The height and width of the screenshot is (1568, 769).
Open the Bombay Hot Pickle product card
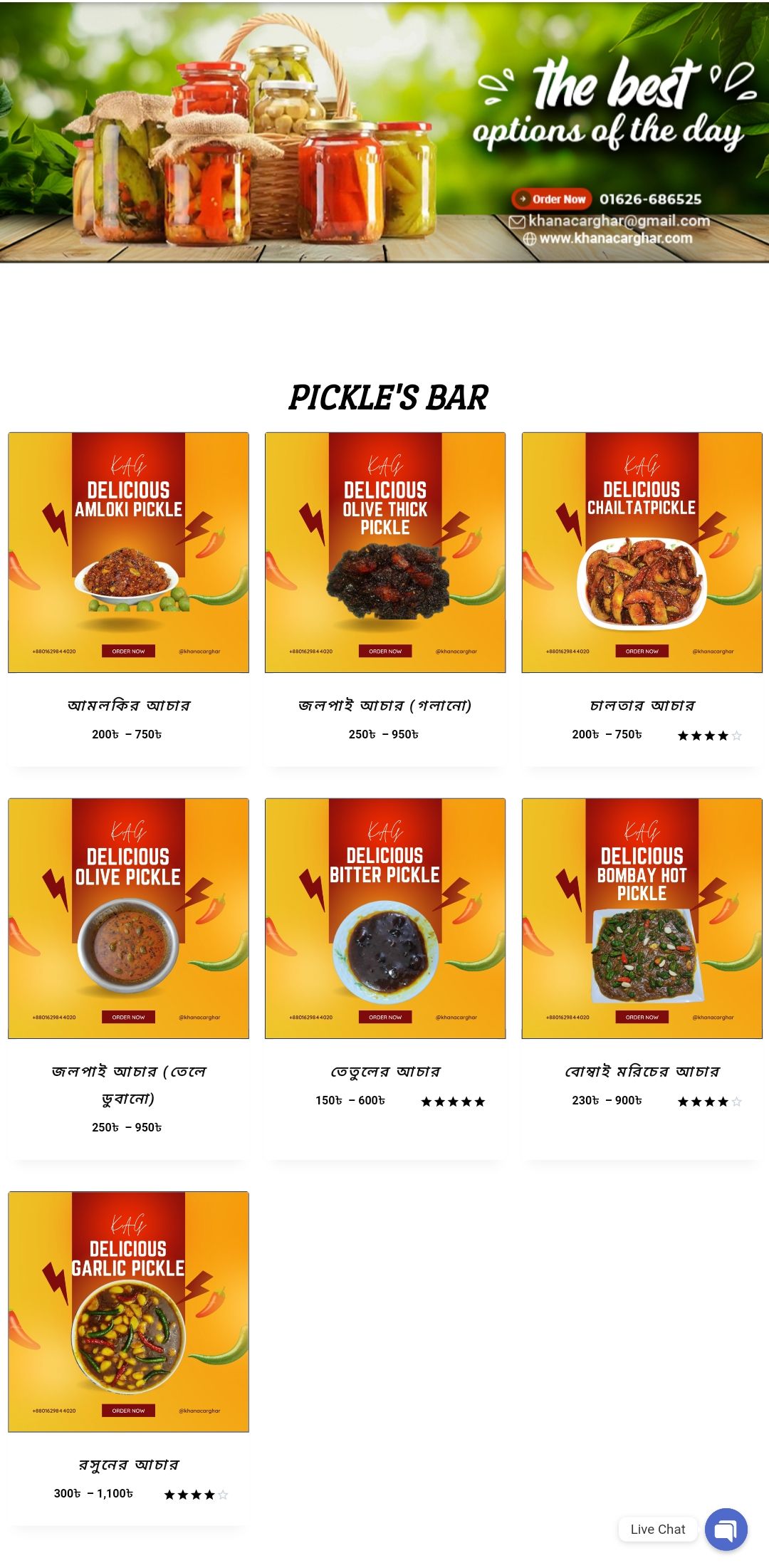[642, 919]
